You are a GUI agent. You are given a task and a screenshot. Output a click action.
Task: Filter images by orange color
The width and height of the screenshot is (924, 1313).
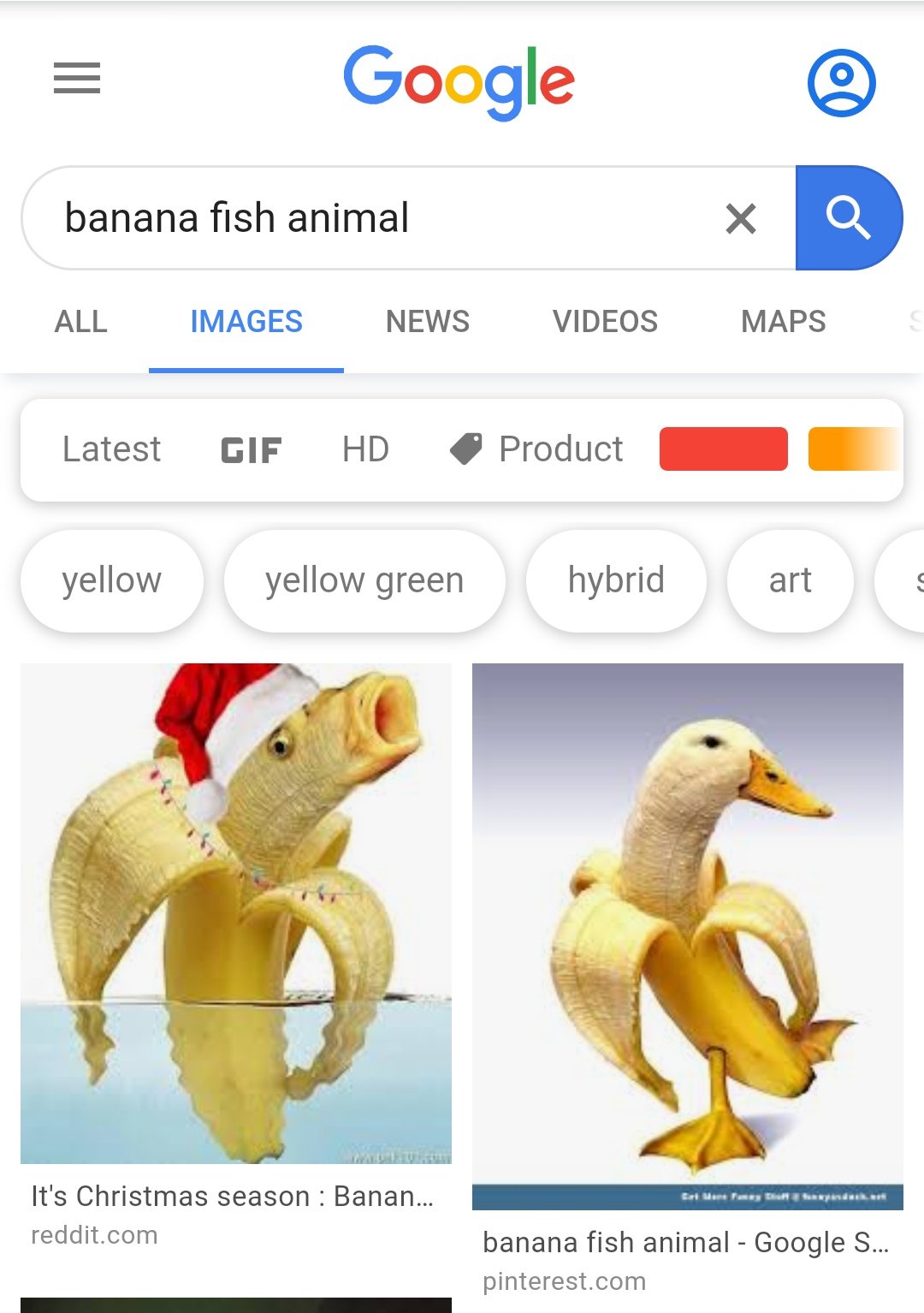pos(853,449)
